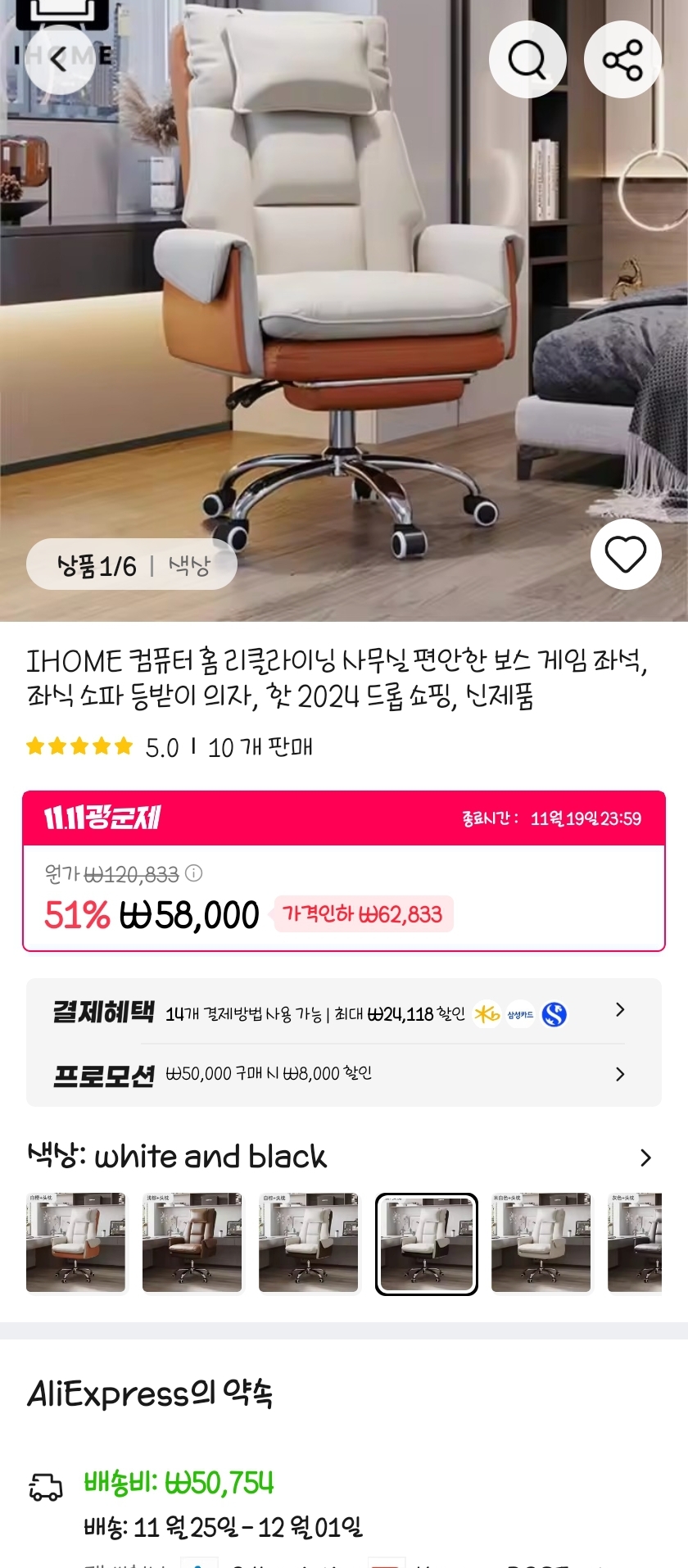This screenshot has width=688, height=1568.
Task: Expand the 색상 color options chevron
Action: [645, 1158]
